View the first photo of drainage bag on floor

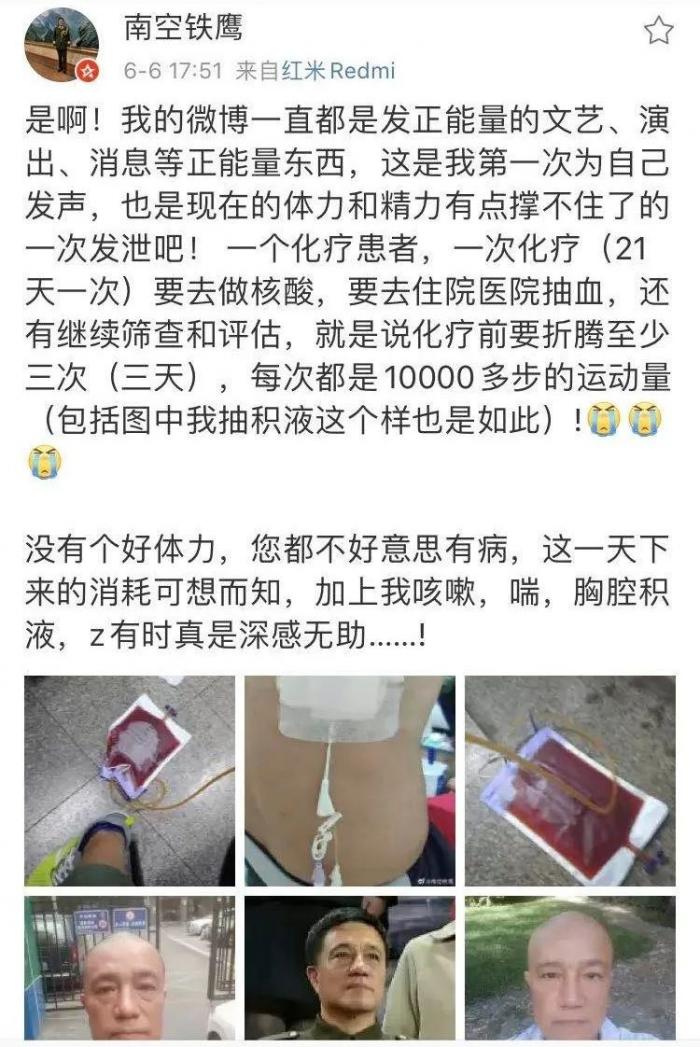pos(129,781)
